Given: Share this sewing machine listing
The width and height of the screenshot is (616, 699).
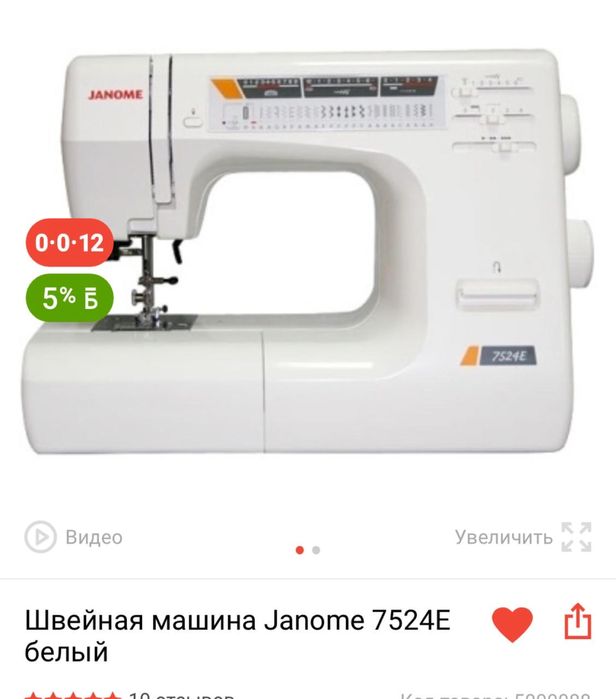Looking at the screenshot, I should point(578,624).
